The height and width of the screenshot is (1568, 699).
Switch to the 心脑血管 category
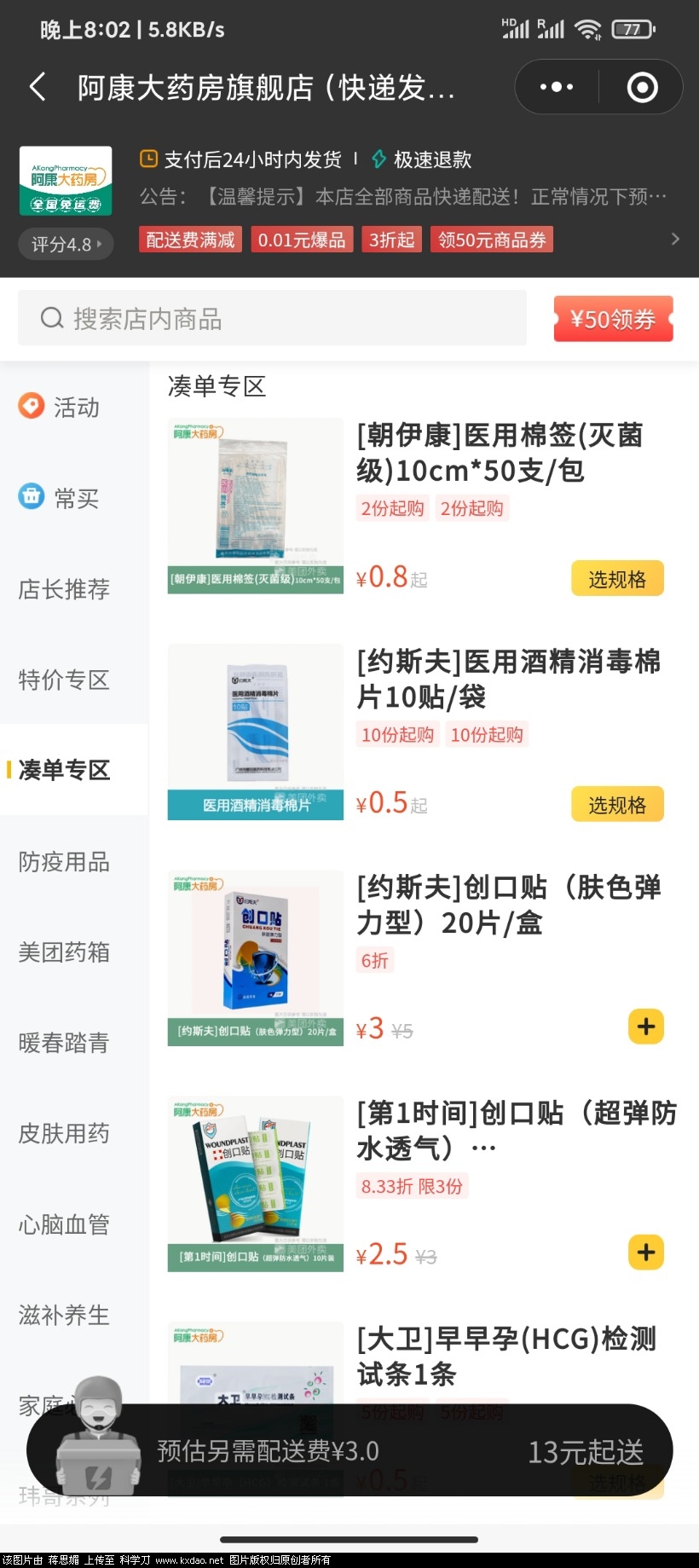(x=65, y=1224)
